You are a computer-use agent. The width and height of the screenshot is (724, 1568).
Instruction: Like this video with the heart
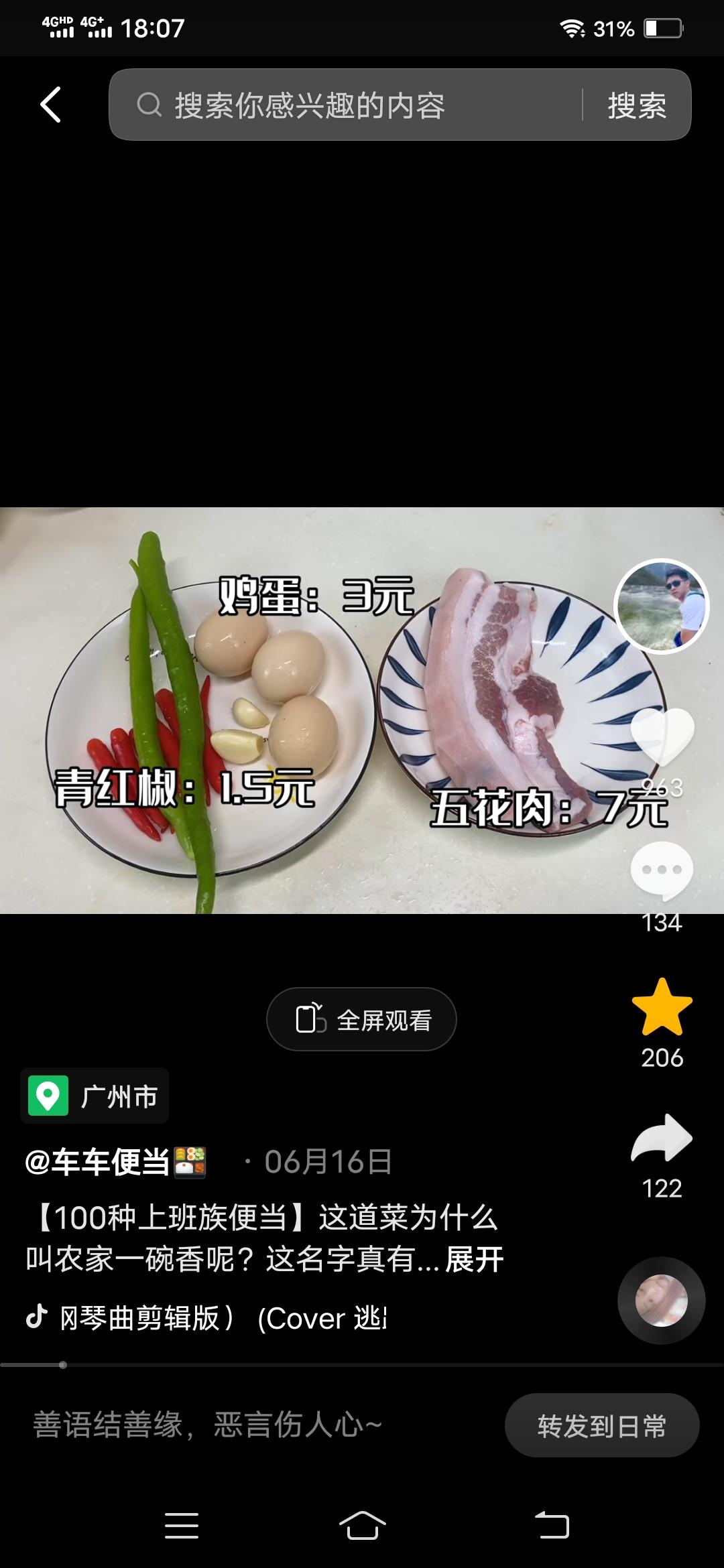pos(662,737)
